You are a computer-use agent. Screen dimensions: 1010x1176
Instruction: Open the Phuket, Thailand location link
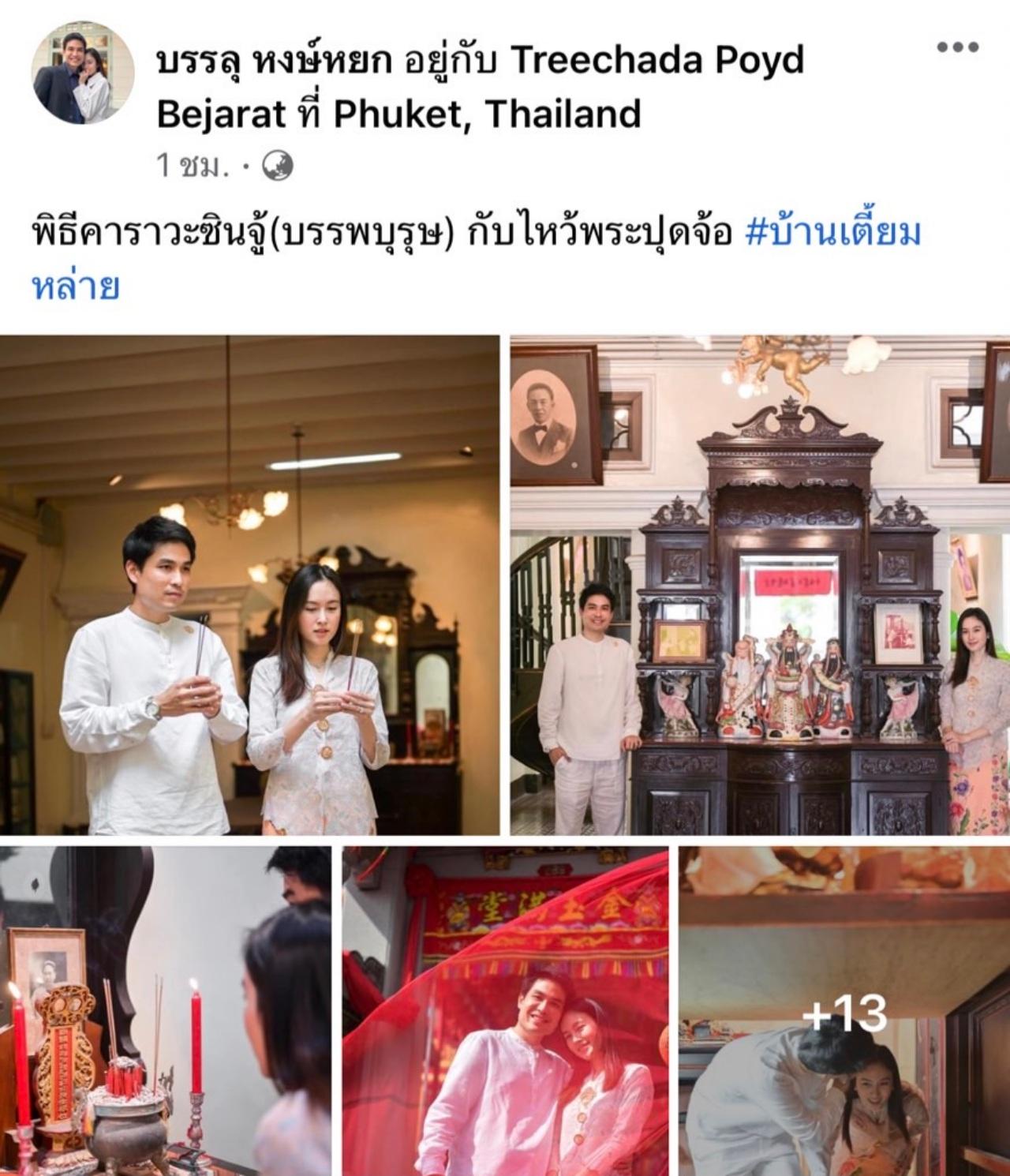tap(486, 114)
